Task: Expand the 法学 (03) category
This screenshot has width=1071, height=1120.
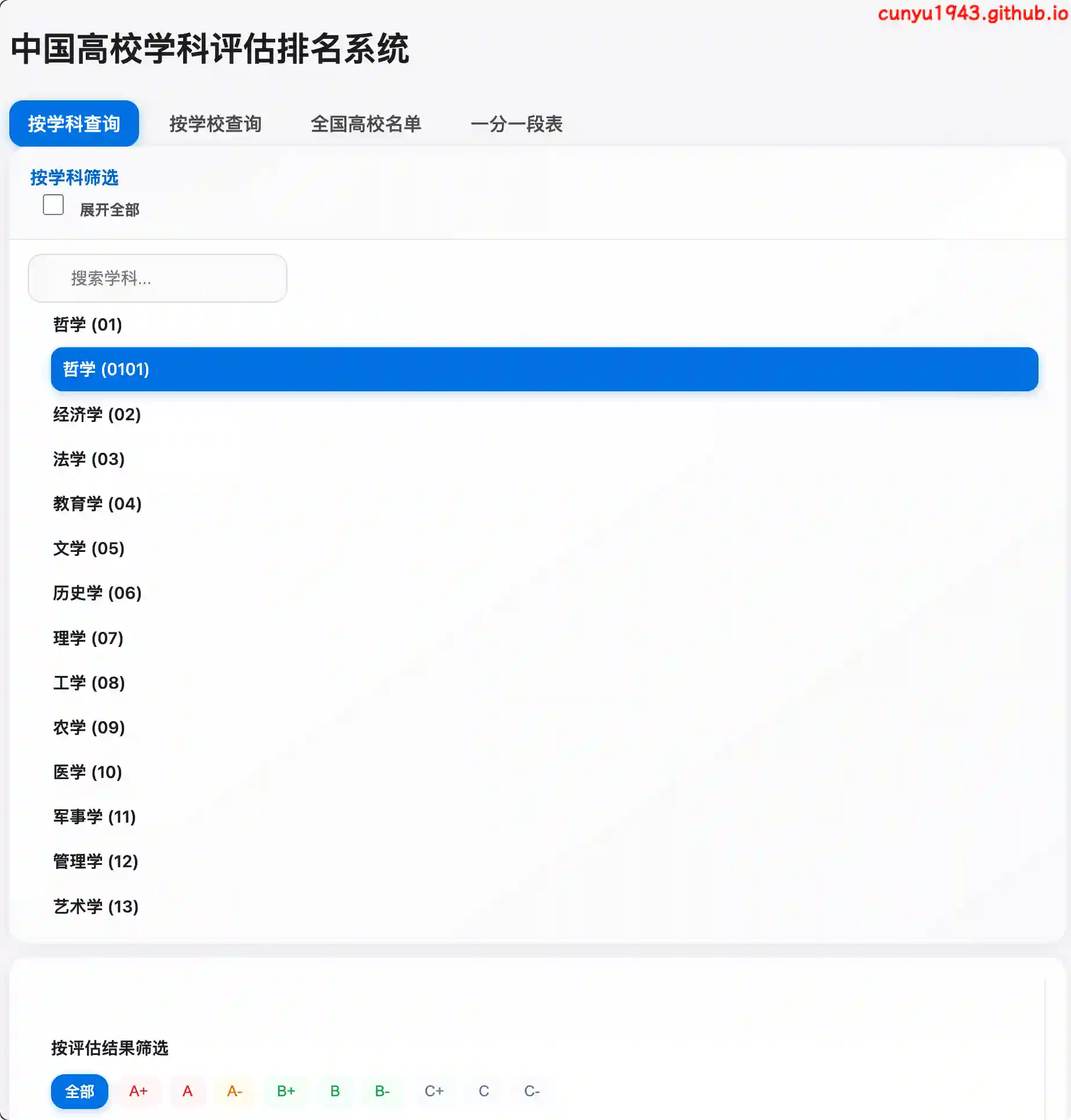Action: point(89,459)
